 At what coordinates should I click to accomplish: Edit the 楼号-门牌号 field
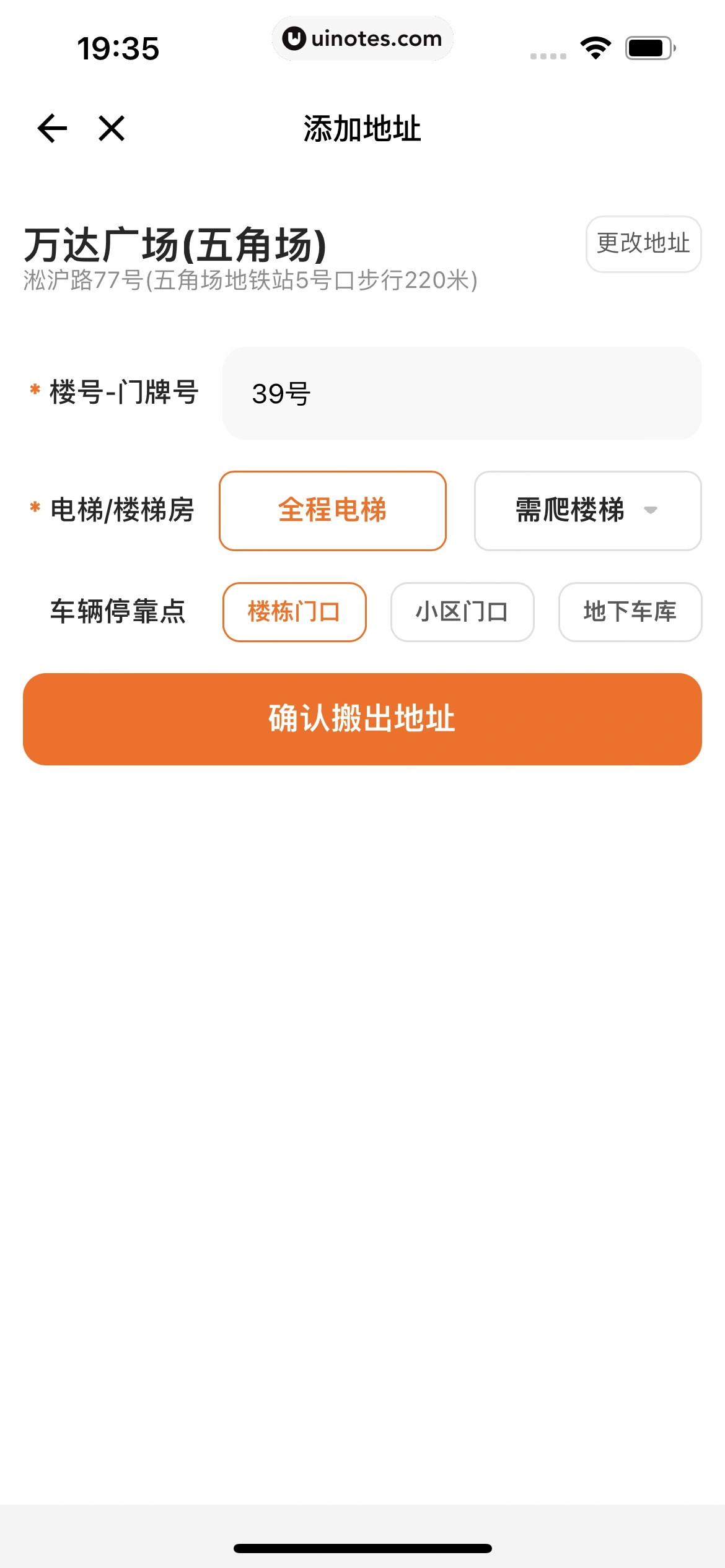[462, 393]
